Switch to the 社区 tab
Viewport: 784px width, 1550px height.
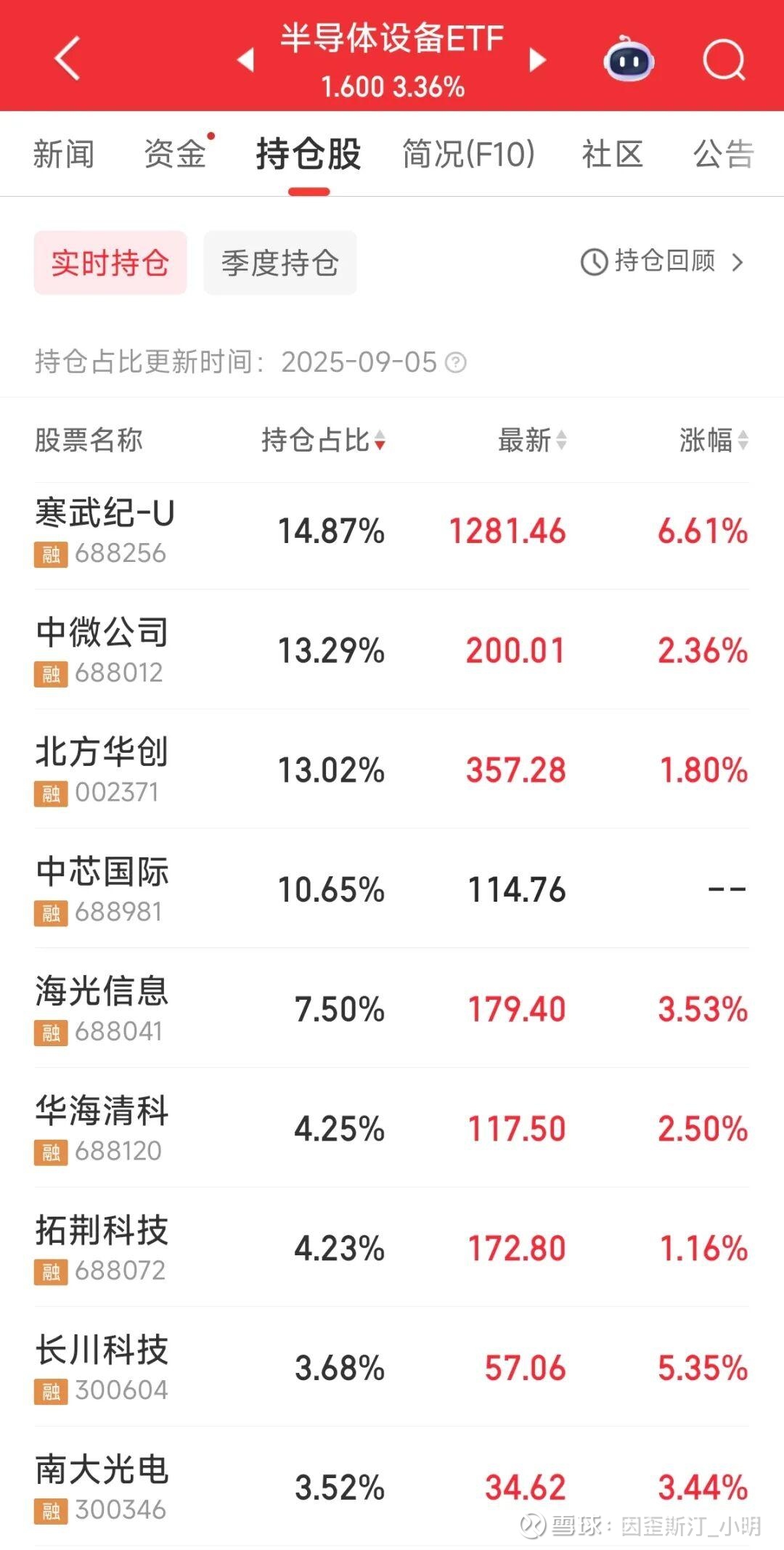(x=612, y=154)
